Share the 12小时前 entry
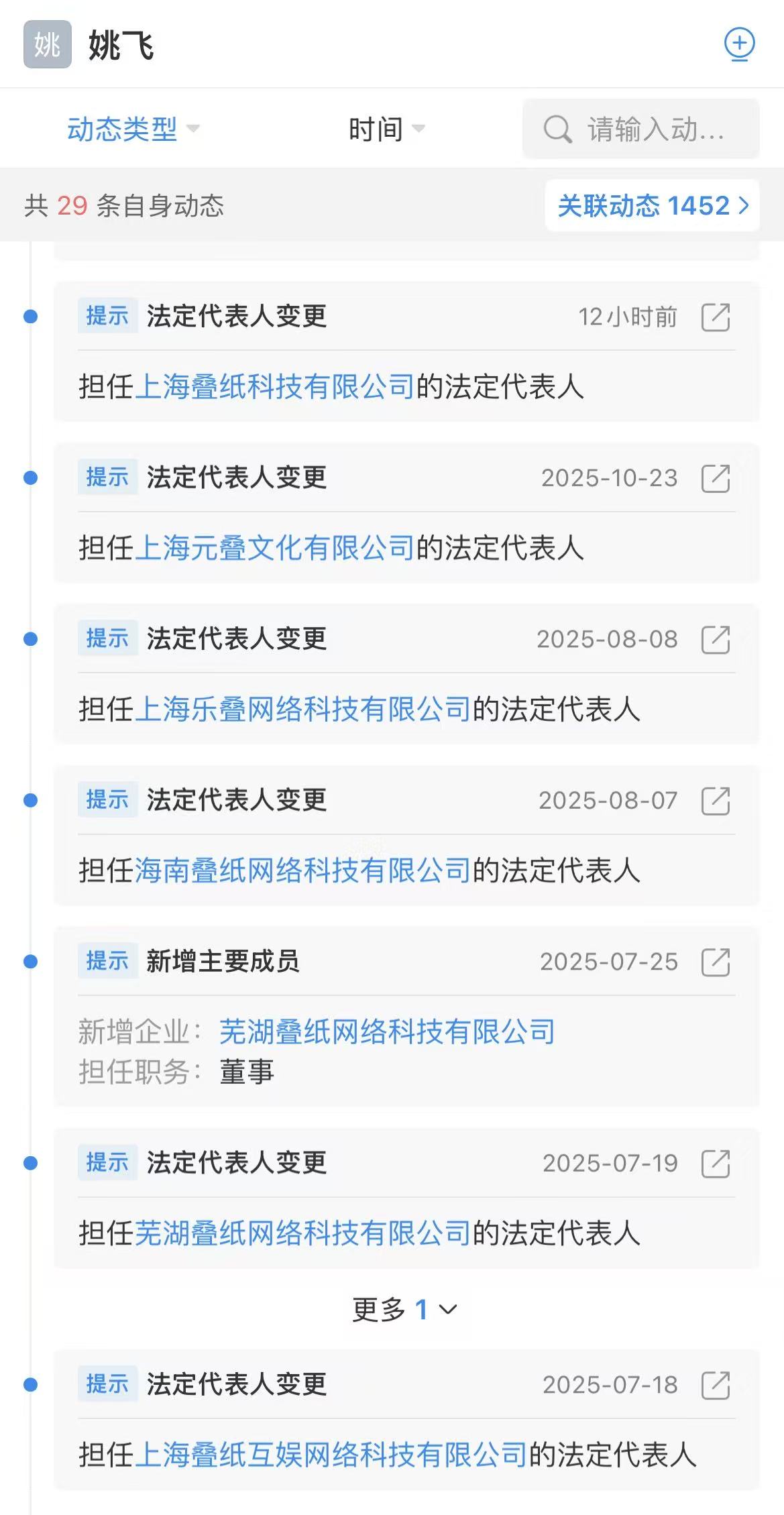This screenshot has width=784, height=1515. (715, 317)
